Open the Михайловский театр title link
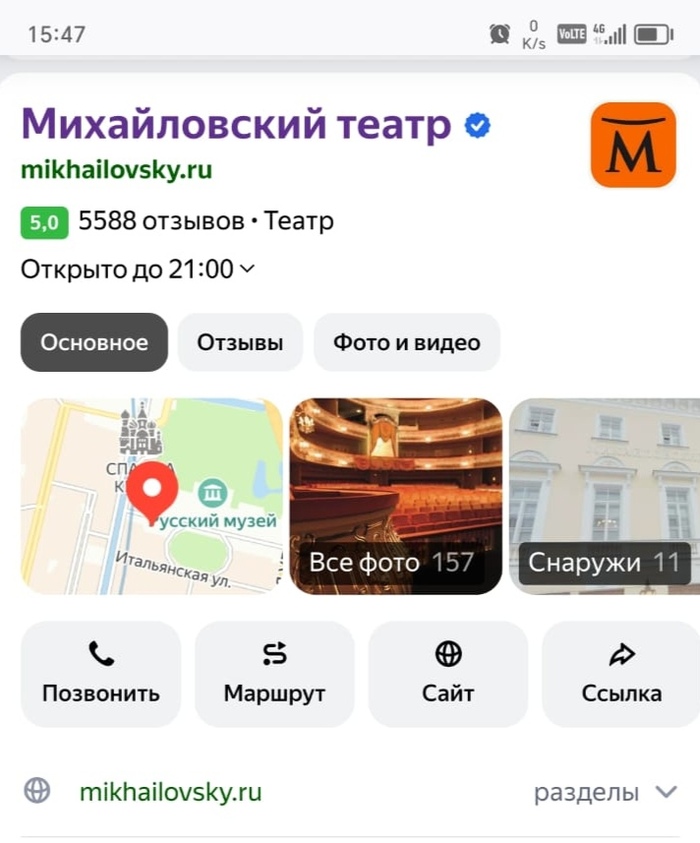Screen dimensions: 700x843 236,126
